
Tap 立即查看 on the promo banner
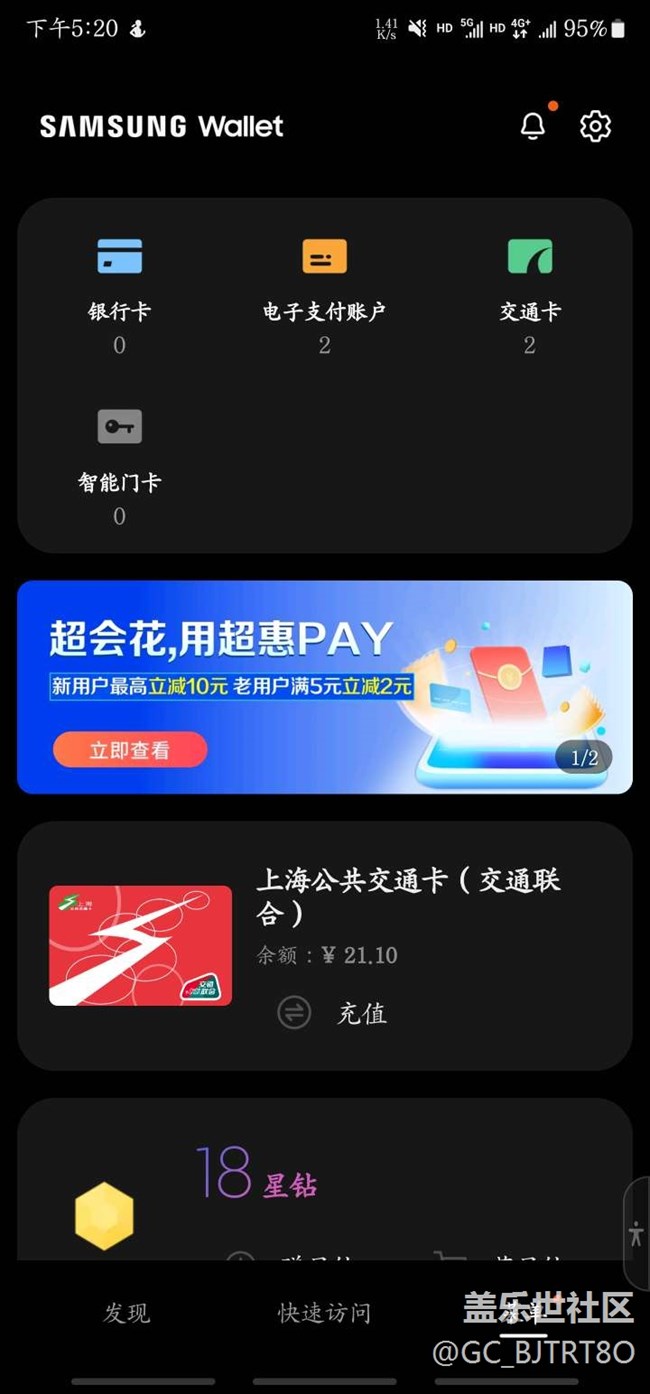(x=130, y=750)
